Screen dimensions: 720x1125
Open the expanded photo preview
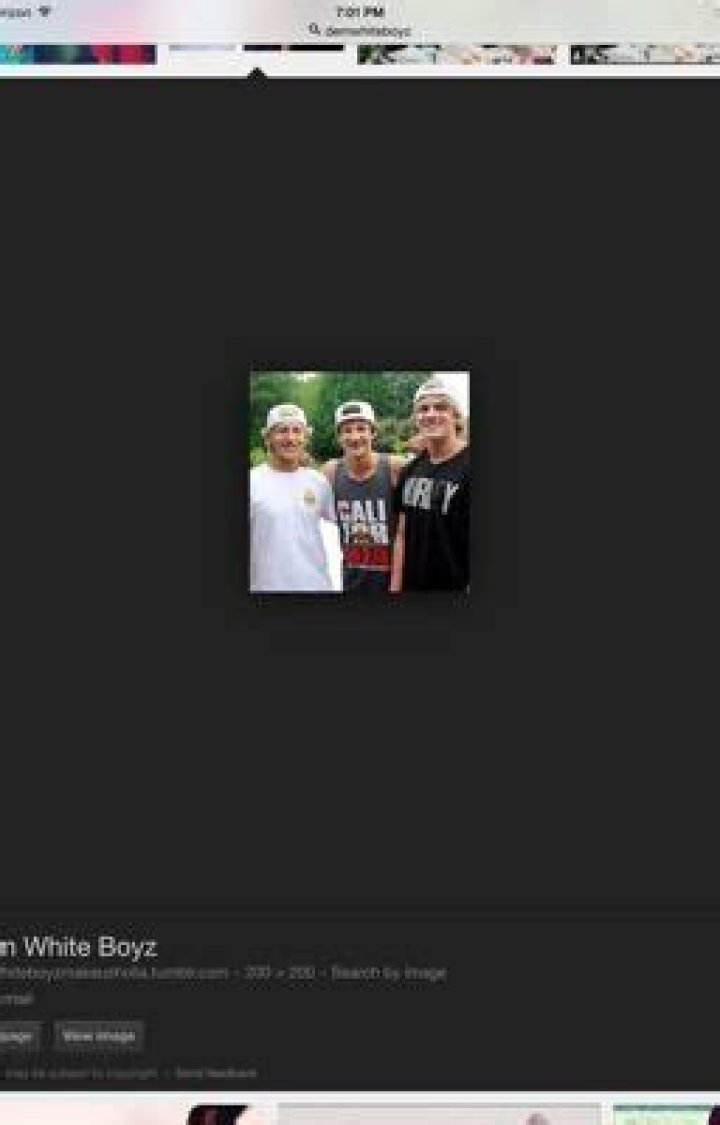pos(359,482)
